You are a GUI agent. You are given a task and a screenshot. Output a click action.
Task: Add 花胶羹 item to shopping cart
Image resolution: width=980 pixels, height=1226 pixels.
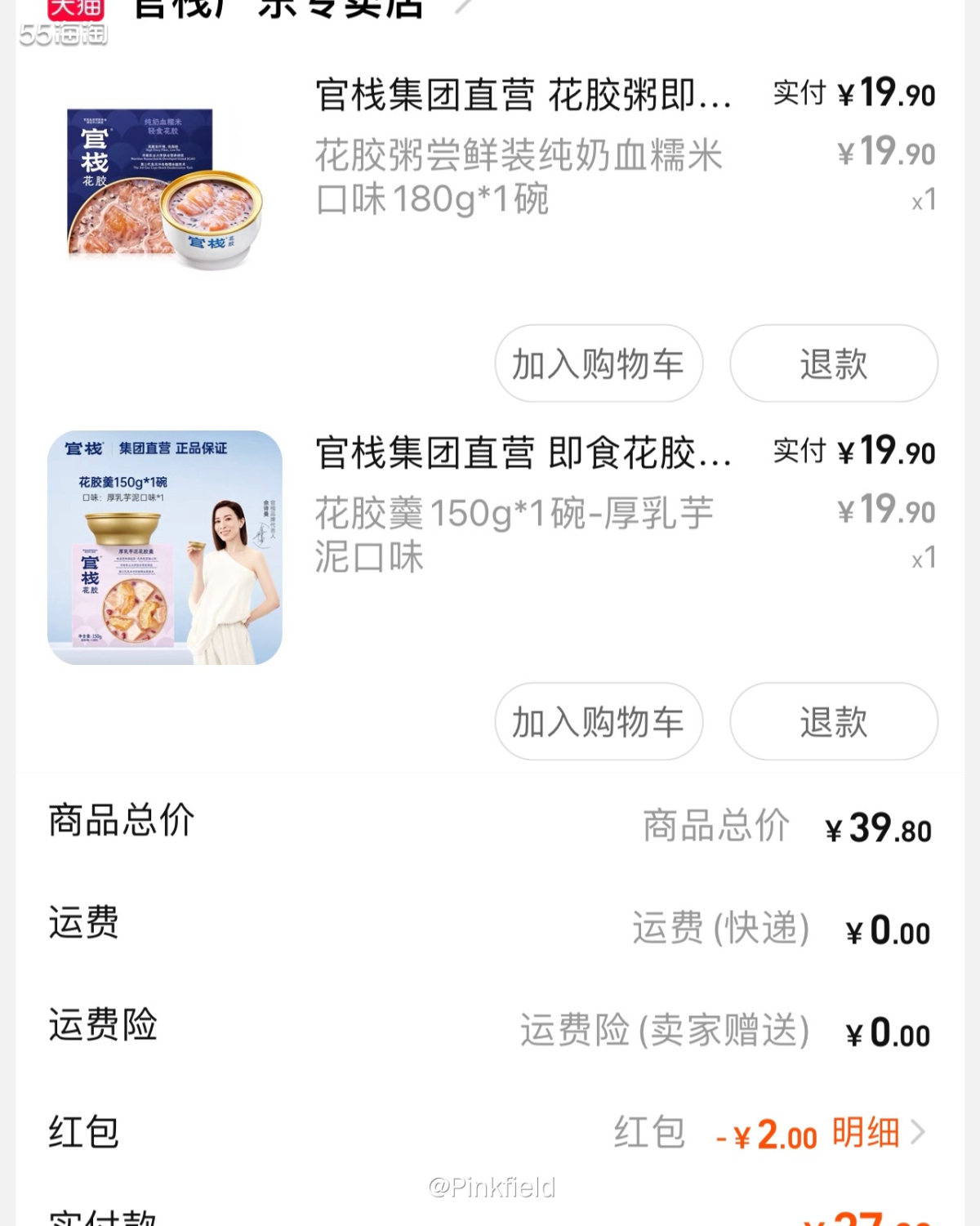click(x=599, y=722)
